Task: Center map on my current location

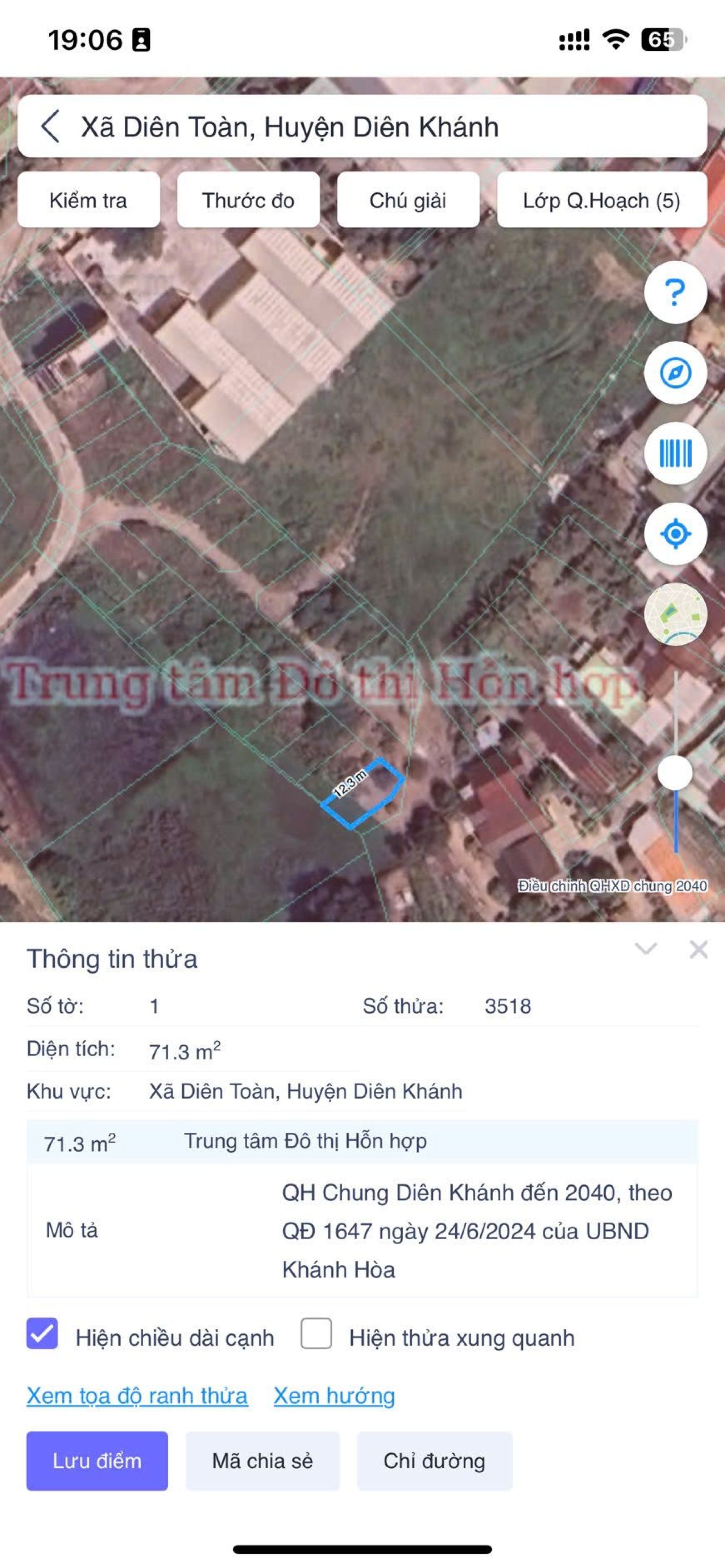Action: [x=675, y=534]
